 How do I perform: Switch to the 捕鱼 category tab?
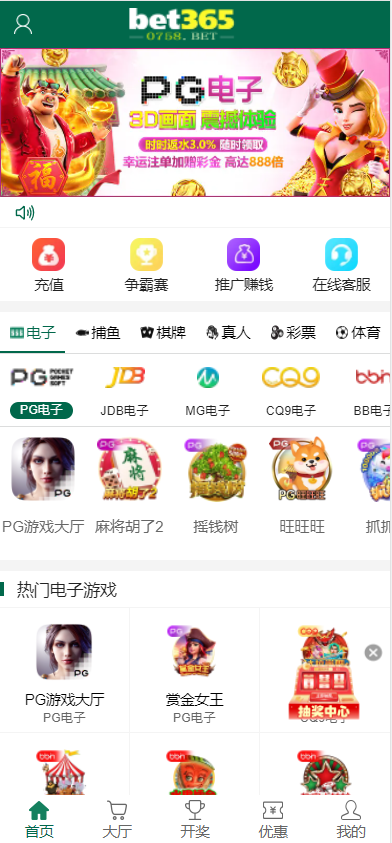(x=98, y=333)
